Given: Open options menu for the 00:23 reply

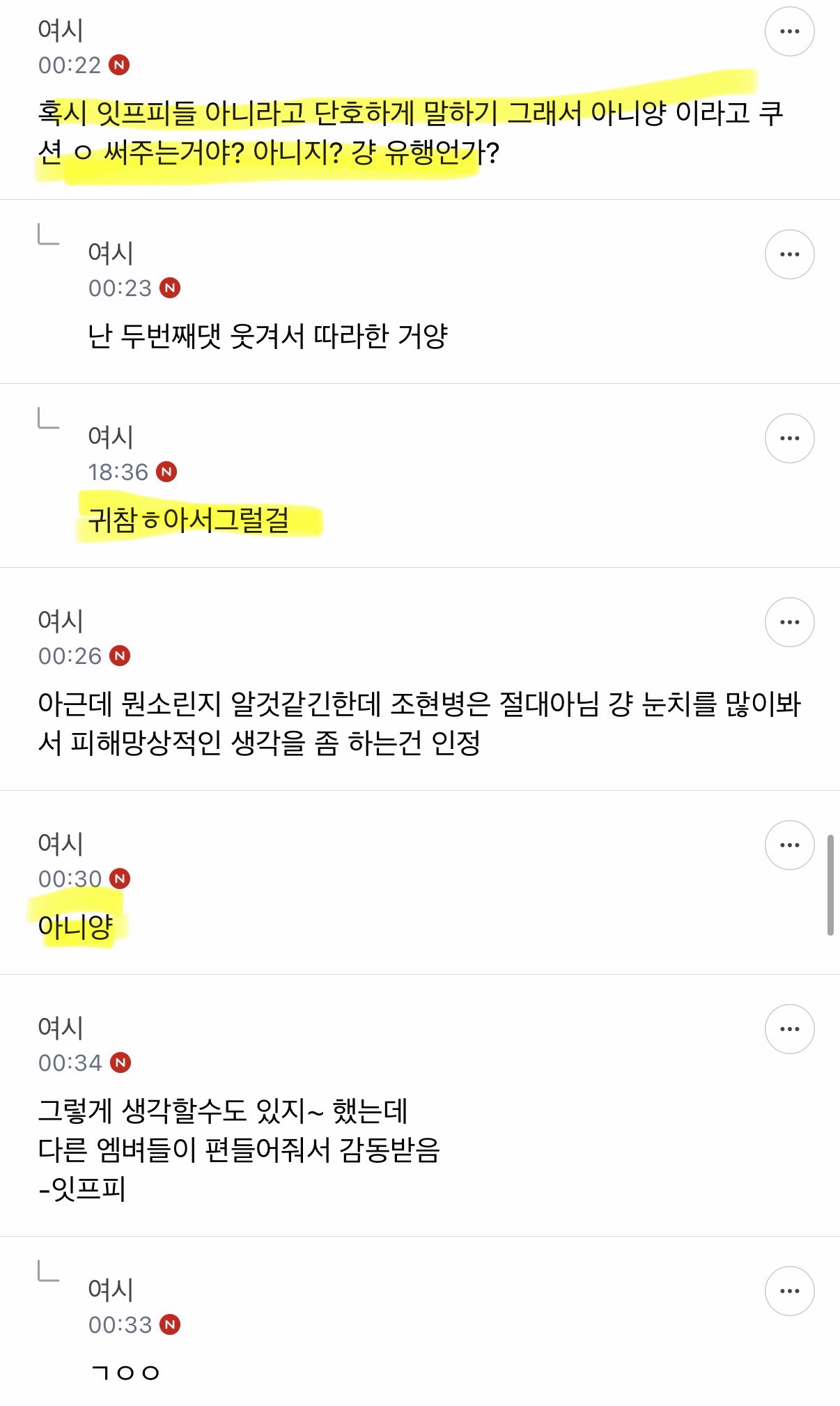Looking at the screenshot, I should click(x=789, y=254).
